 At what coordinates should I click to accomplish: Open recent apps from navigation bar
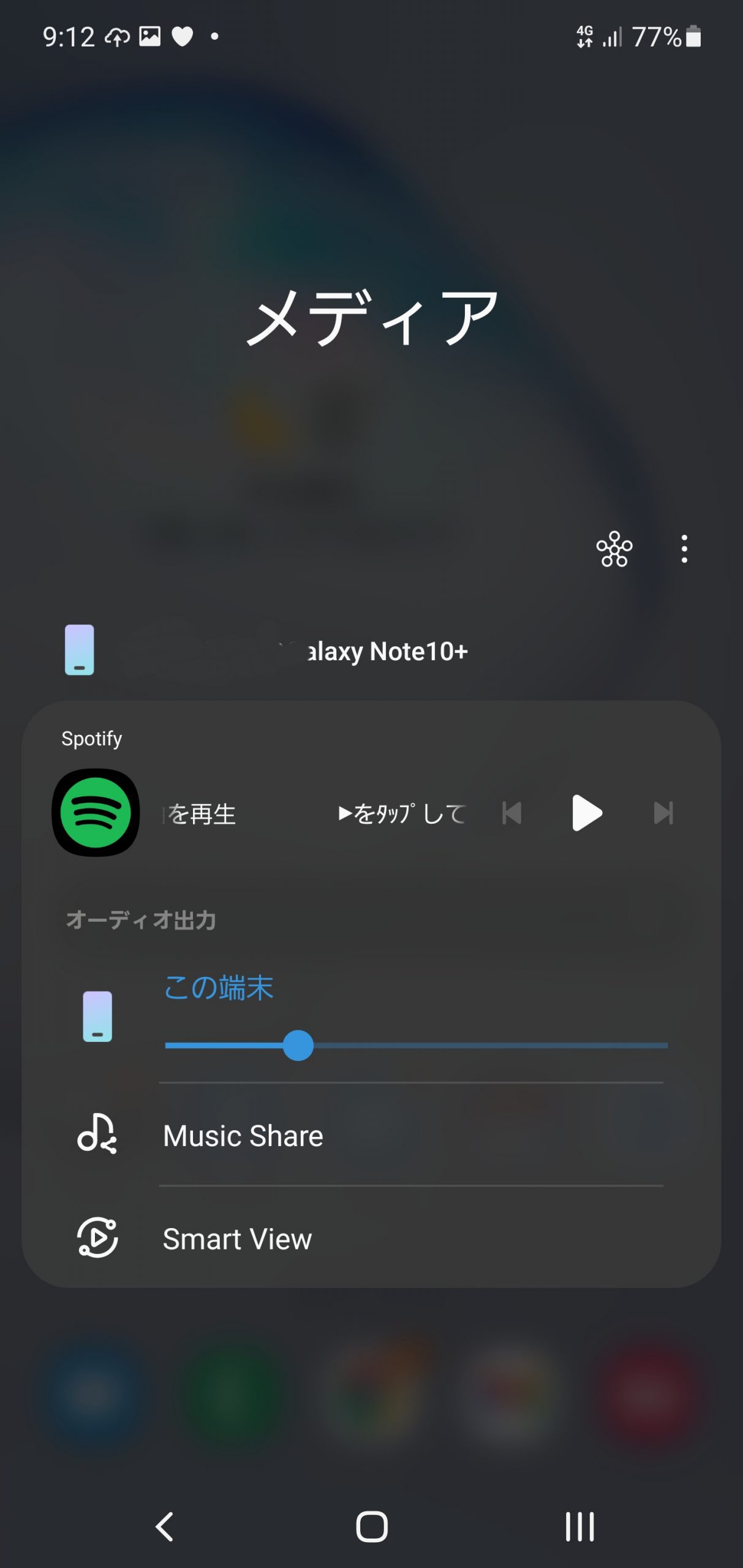coord(579,1526)
